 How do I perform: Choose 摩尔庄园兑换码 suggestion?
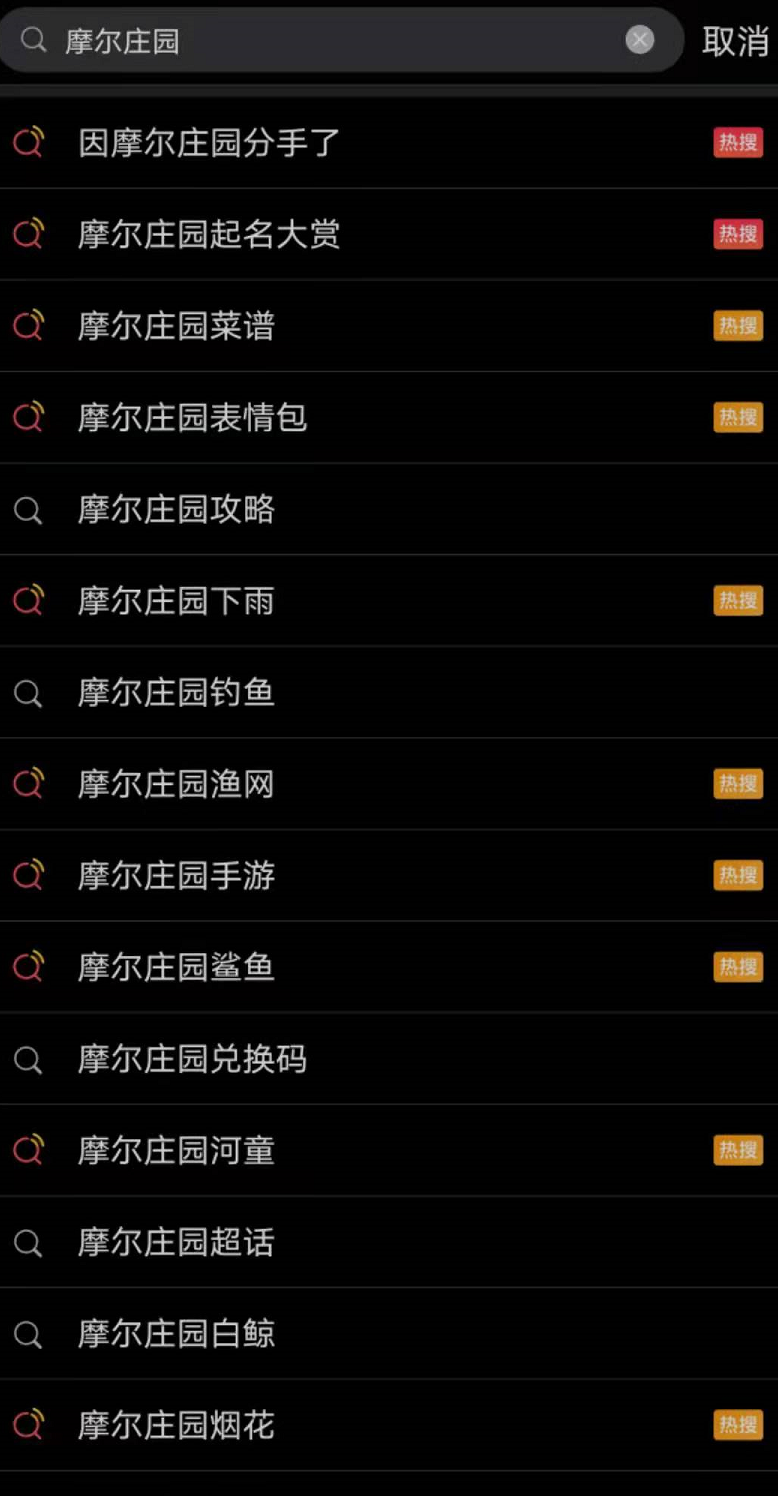point(193,1059)
